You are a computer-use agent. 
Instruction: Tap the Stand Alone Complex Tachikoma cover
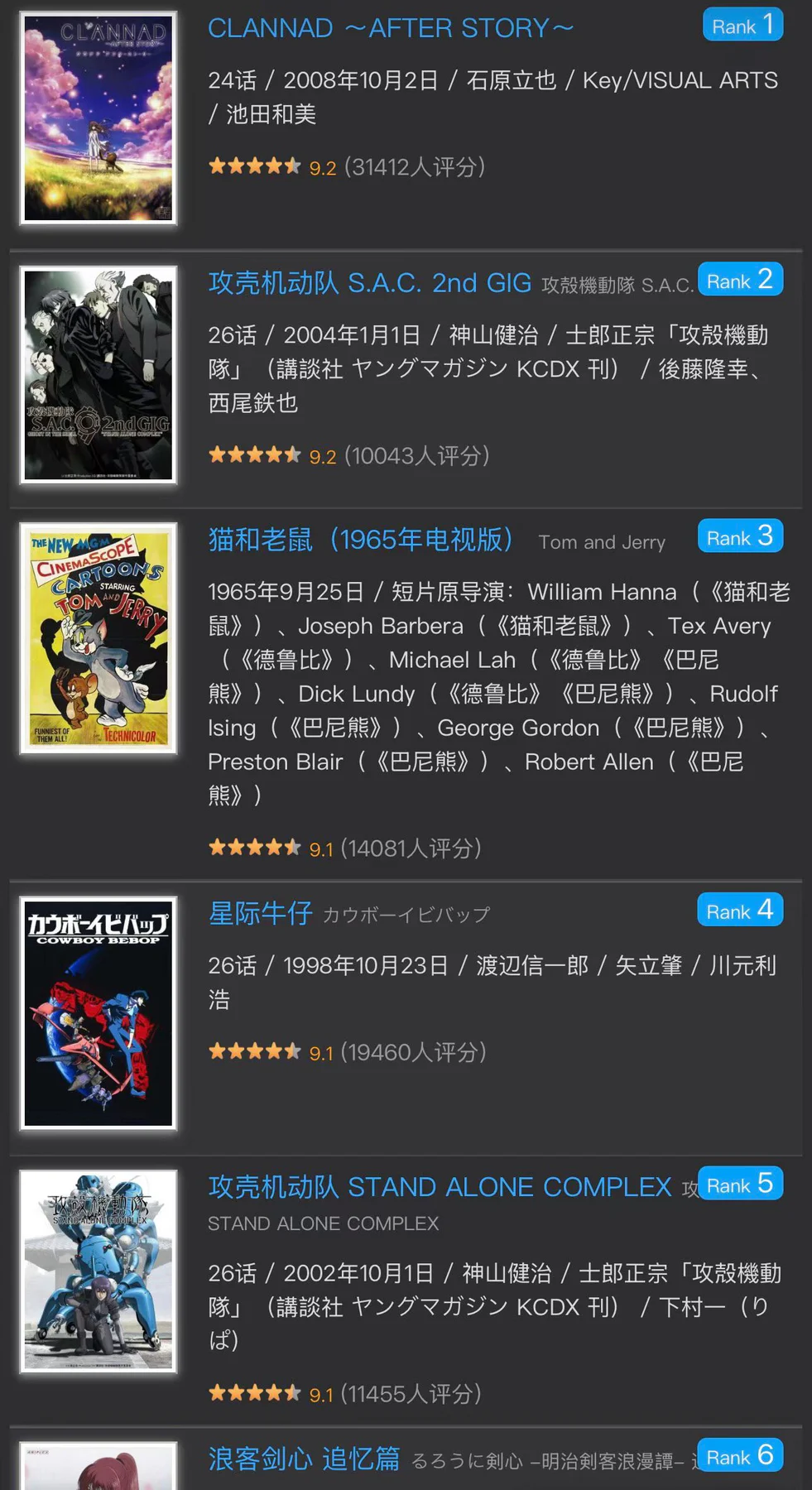click(x=98, y=1271)
